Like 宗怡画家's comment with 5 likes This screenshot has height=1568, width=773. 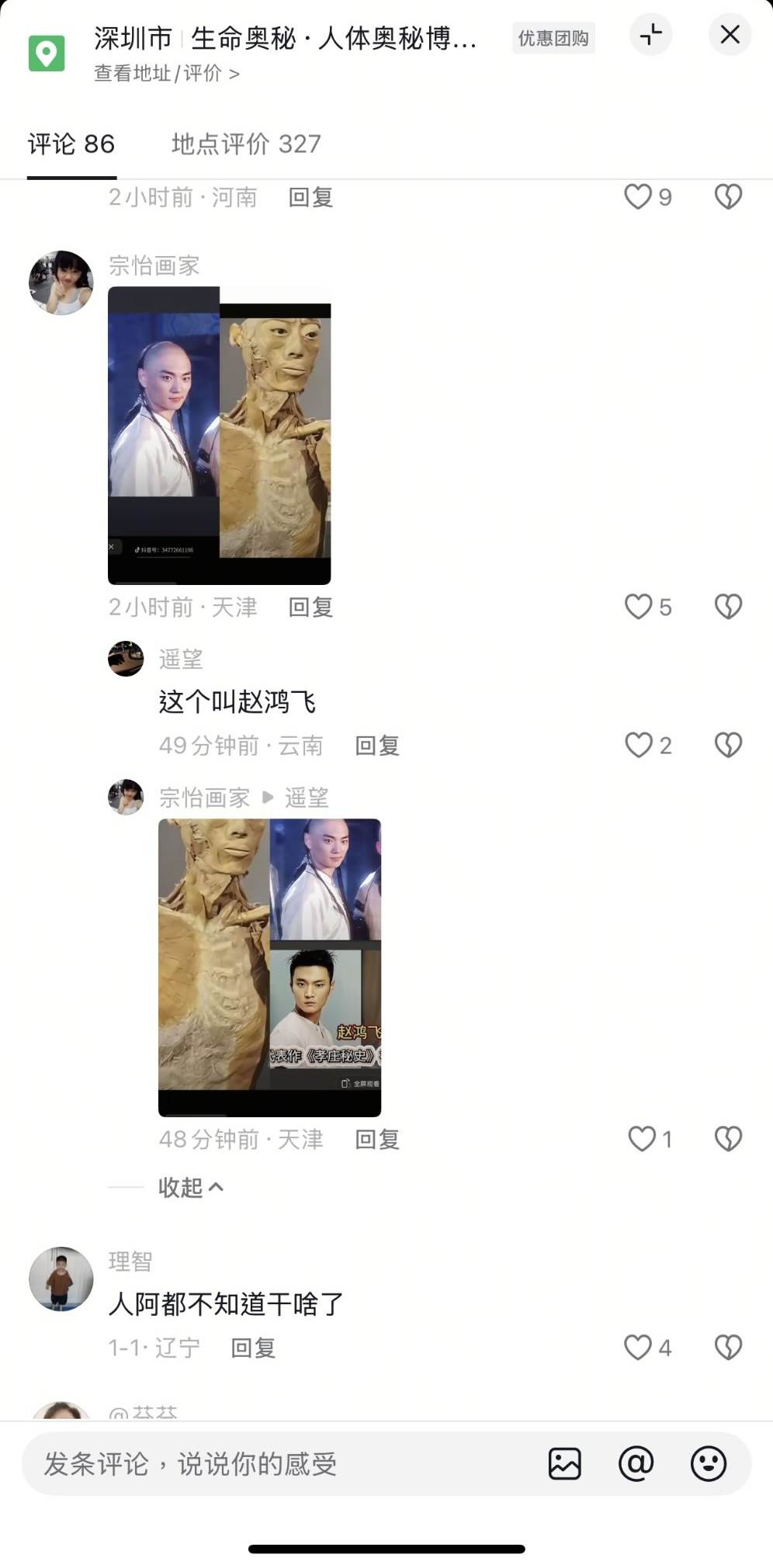pyautogui.click(x=639, y=607)
